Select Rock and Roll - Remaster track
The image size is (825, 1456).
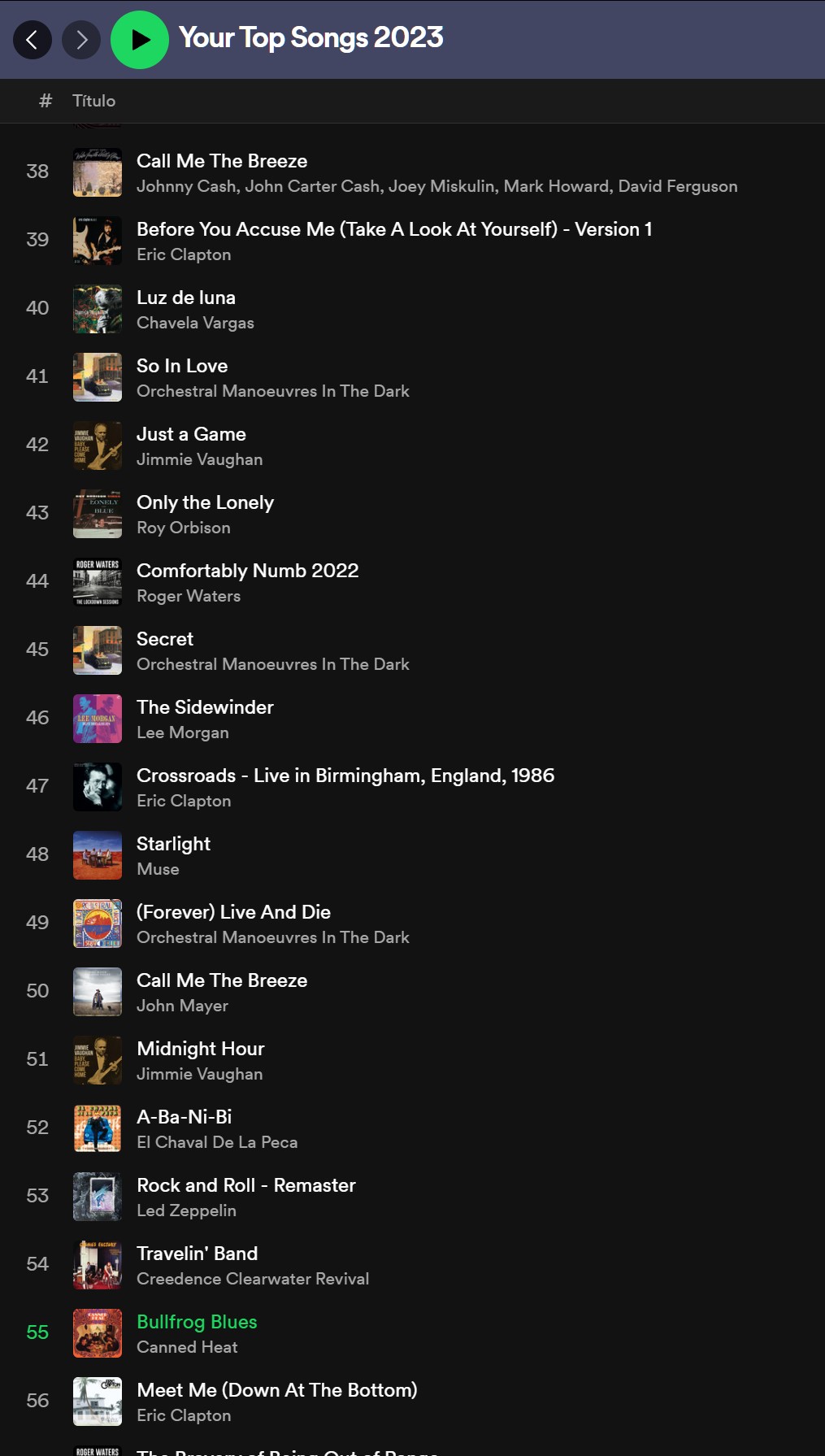click(245, 1185)
